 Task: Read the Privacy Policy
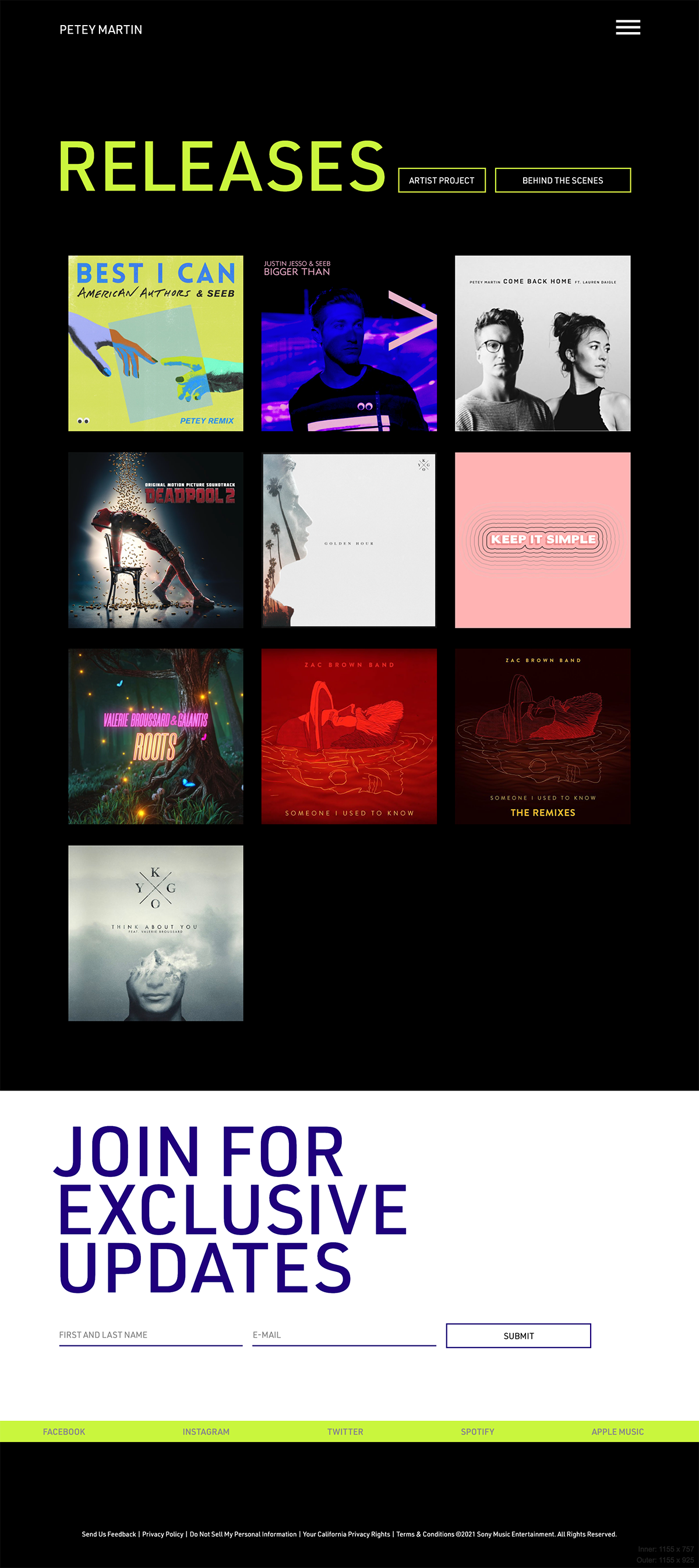coord(163,1534)
